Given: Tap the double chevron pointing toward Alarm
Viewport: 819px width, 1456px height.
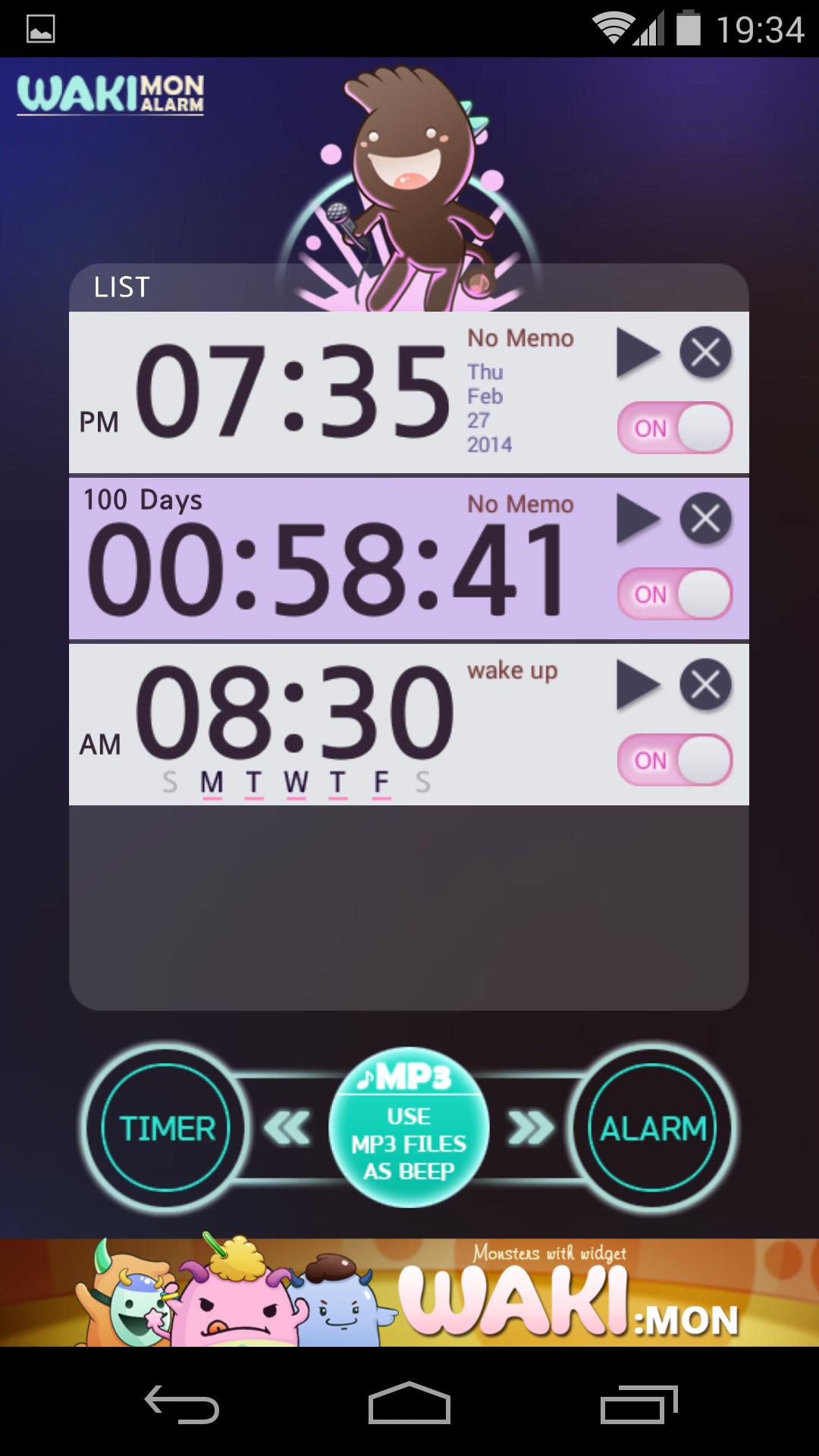Looking at the screenshot, I should (x=531, y=1128).
